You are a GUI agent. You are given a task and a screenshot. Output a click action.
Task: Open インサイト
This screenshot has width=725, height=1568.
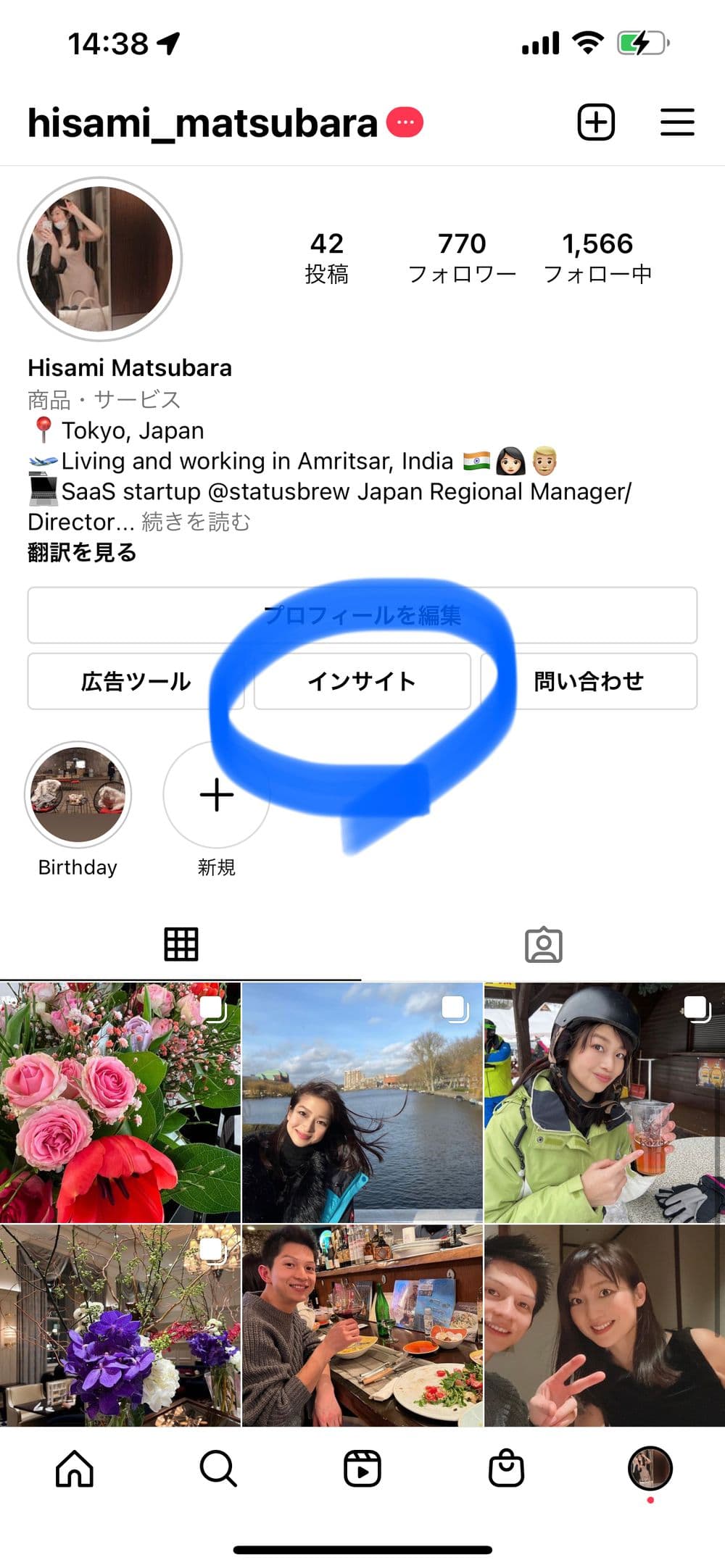[362, 681]
